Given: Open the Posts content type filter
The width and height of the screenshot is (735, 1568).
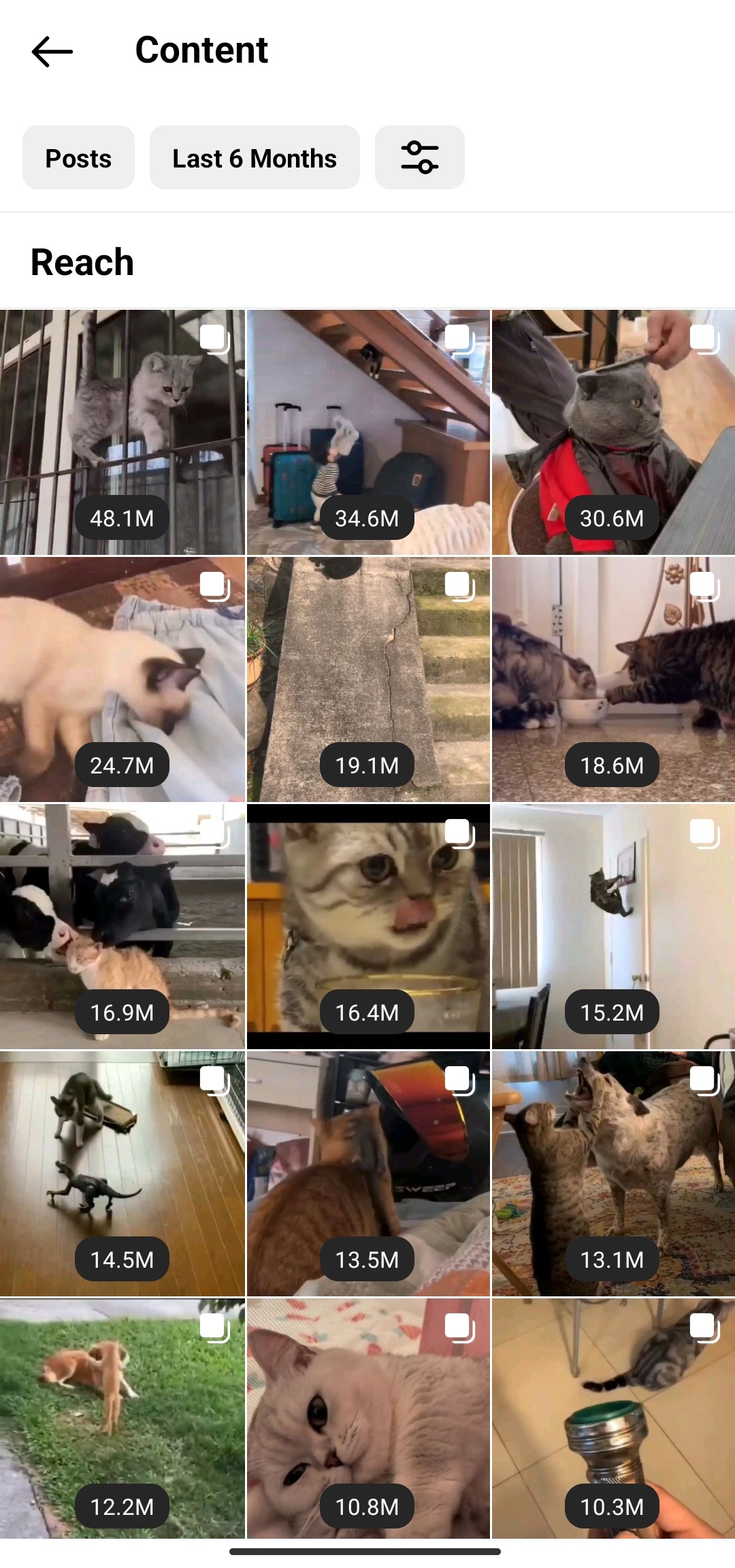Looking at the screenshot, I should coord(78,157).
